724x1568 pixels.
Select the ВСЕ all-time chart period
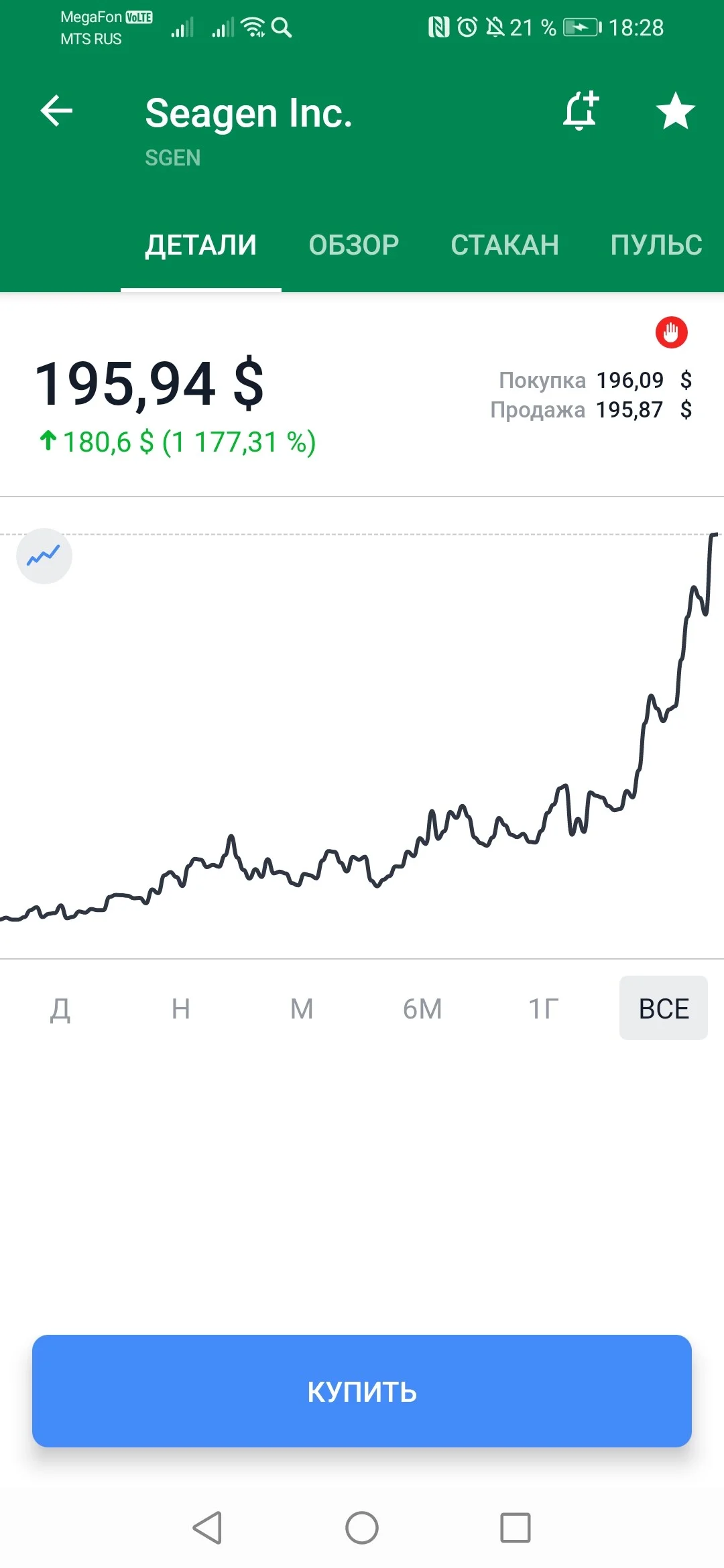point(664,1008)
